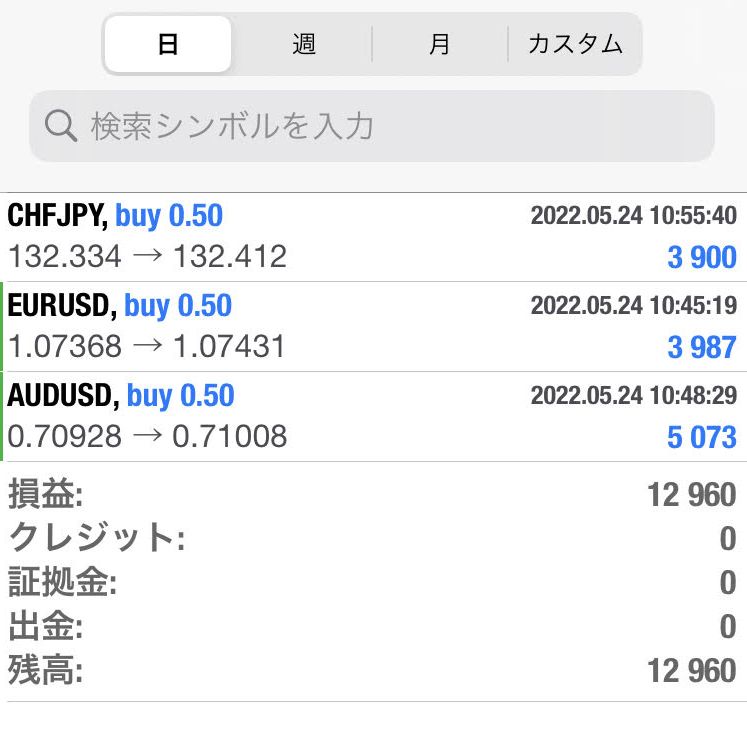Viewport: 747px width, 731px height.
Task: Tap the 検索シンボルを入力 search field
Action: pos(372,126)
